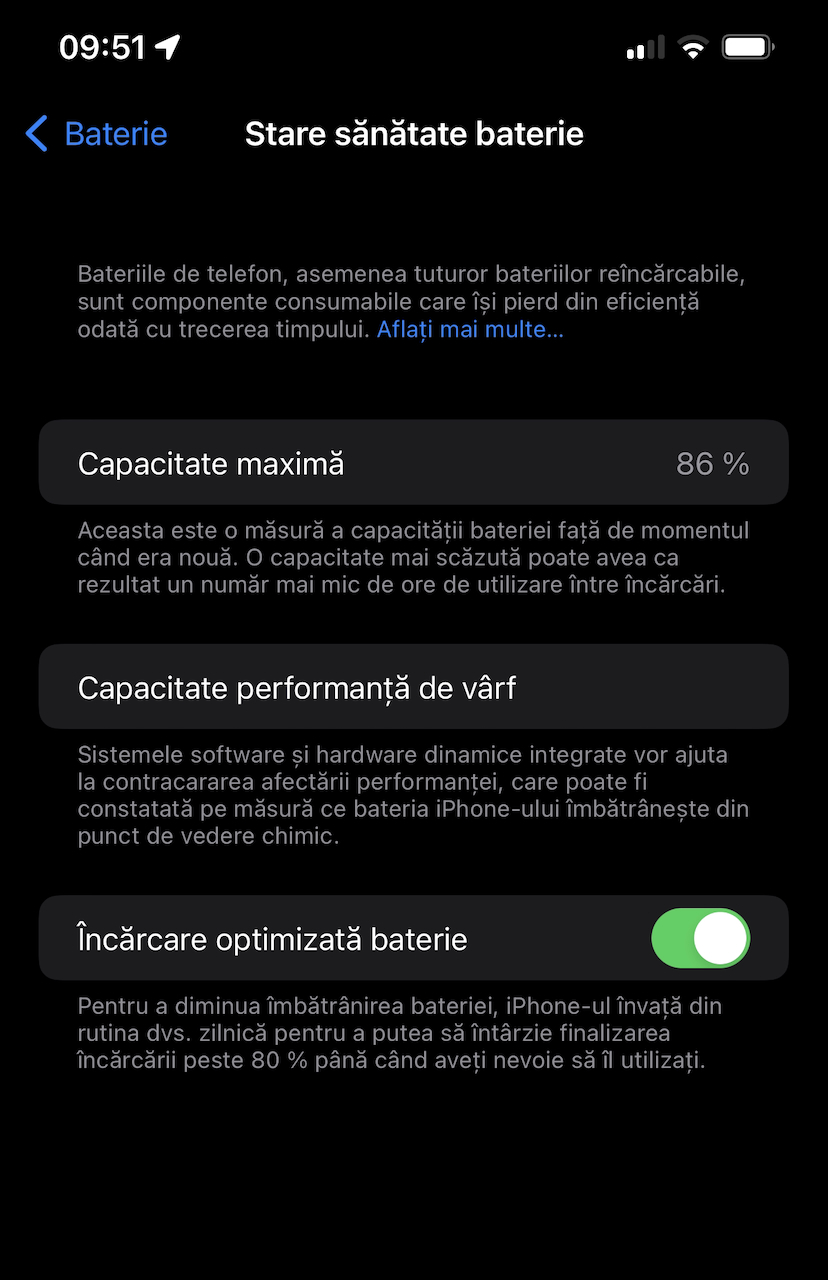Image resolution: width=828 pixels, height=1280 pixels.
Task: Disable Încărcare optimizată baterie switch
Action: point(700,939)
